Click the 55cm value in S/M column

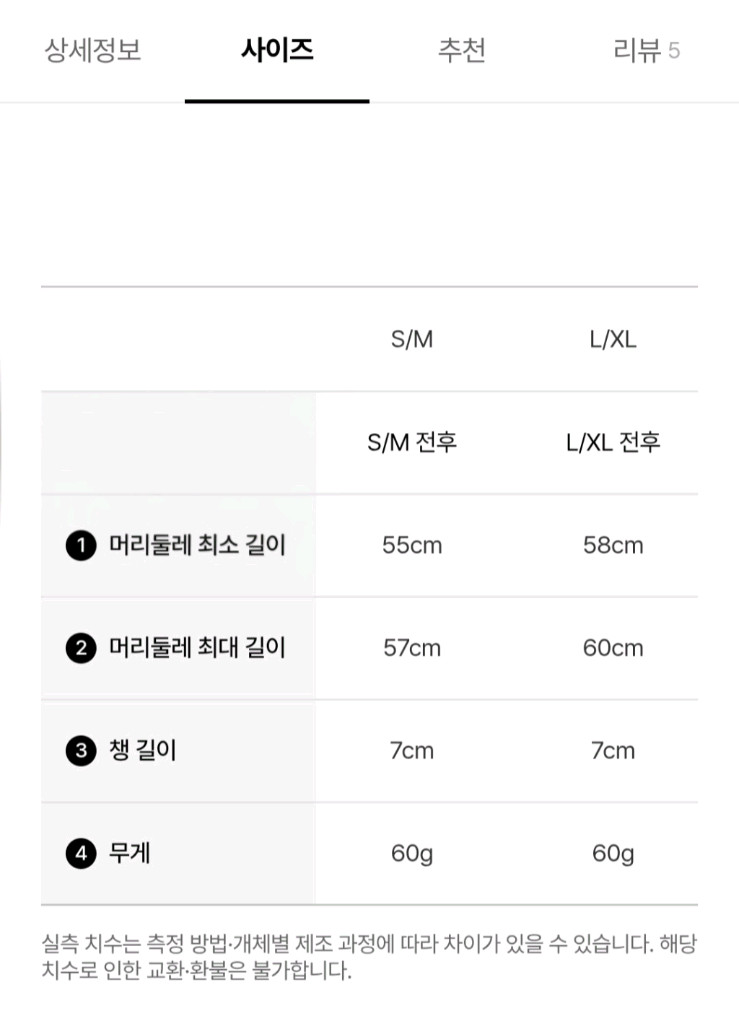(411, 546)
